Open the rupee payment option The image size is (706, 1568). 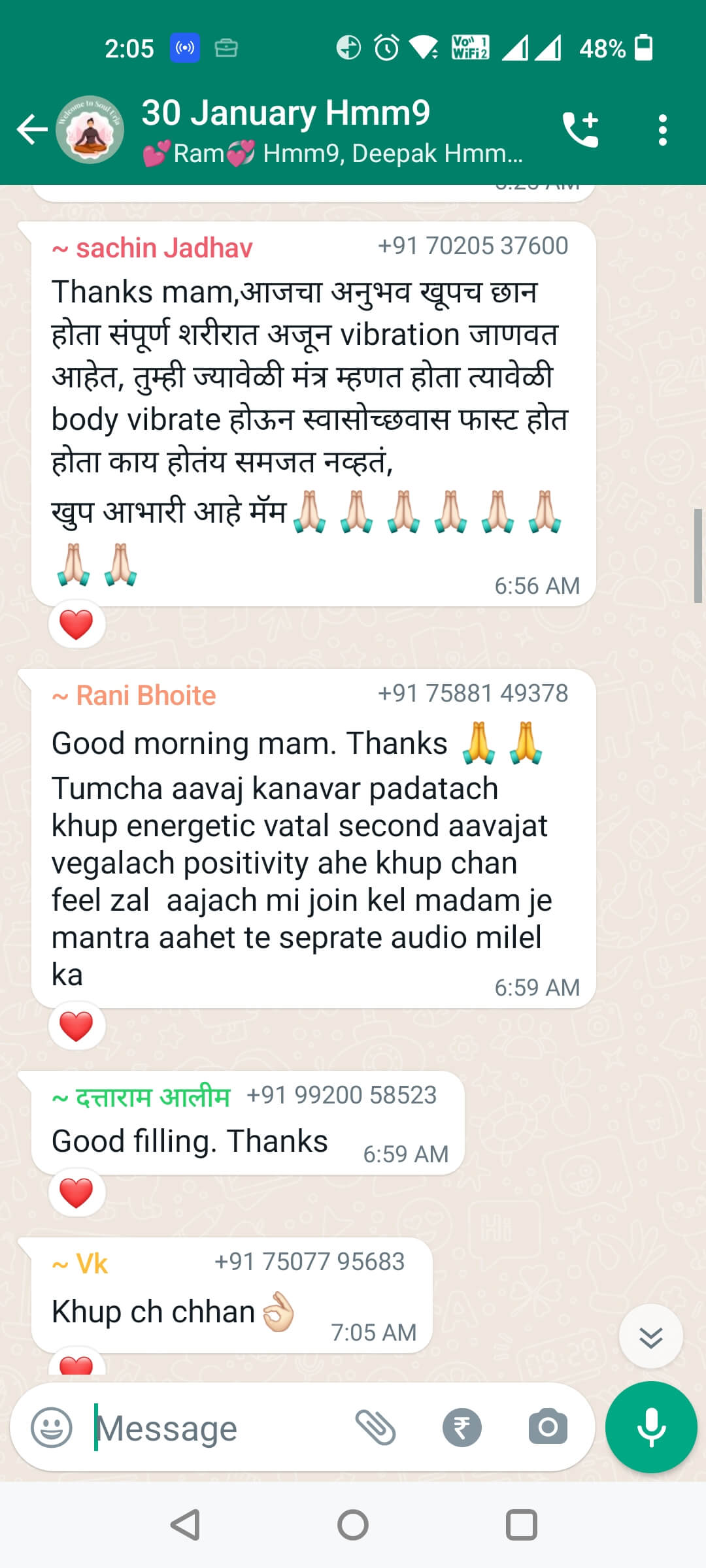click(x=462, y=1427)
